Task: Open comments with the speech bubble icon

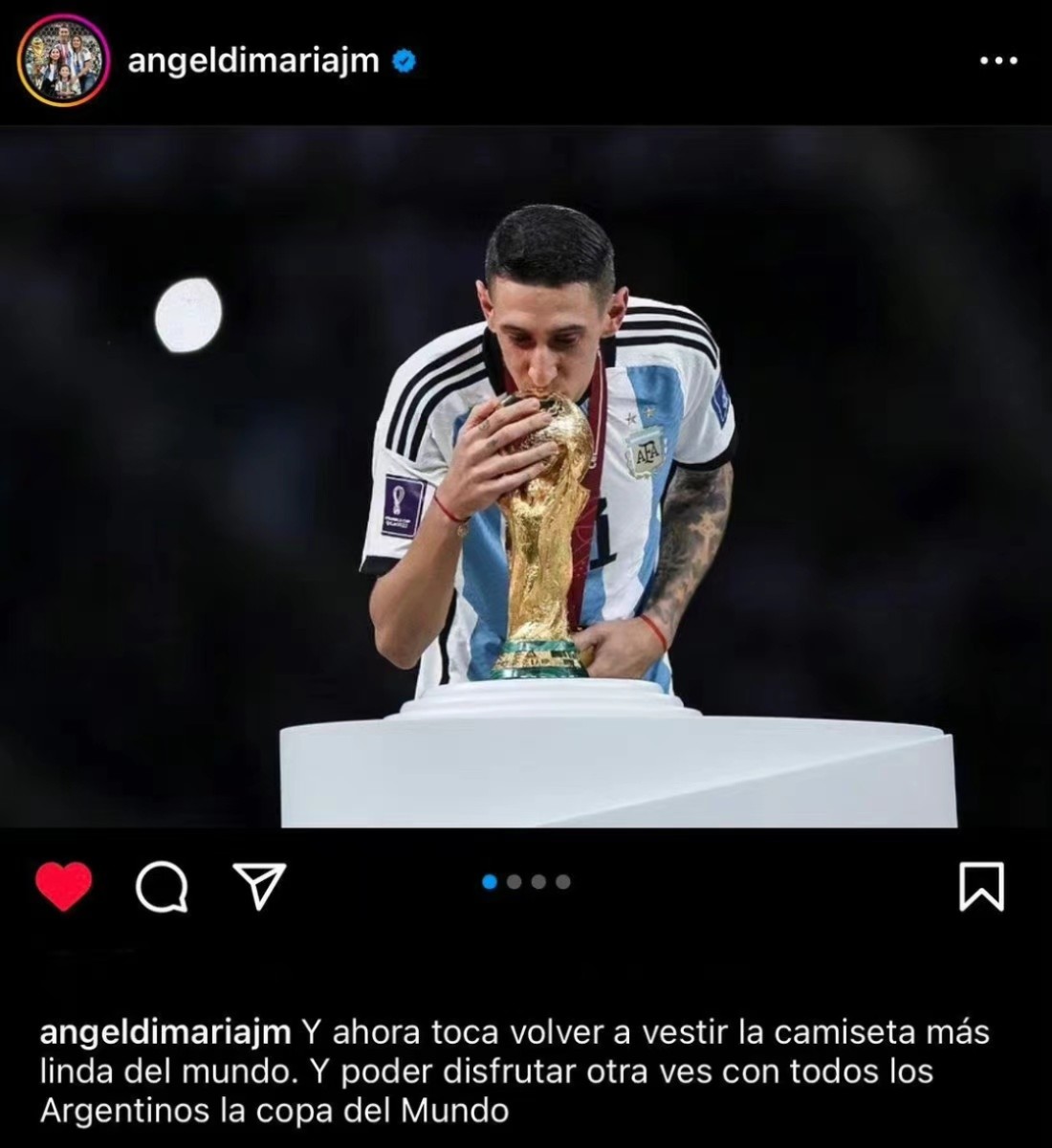Action: 162,888
